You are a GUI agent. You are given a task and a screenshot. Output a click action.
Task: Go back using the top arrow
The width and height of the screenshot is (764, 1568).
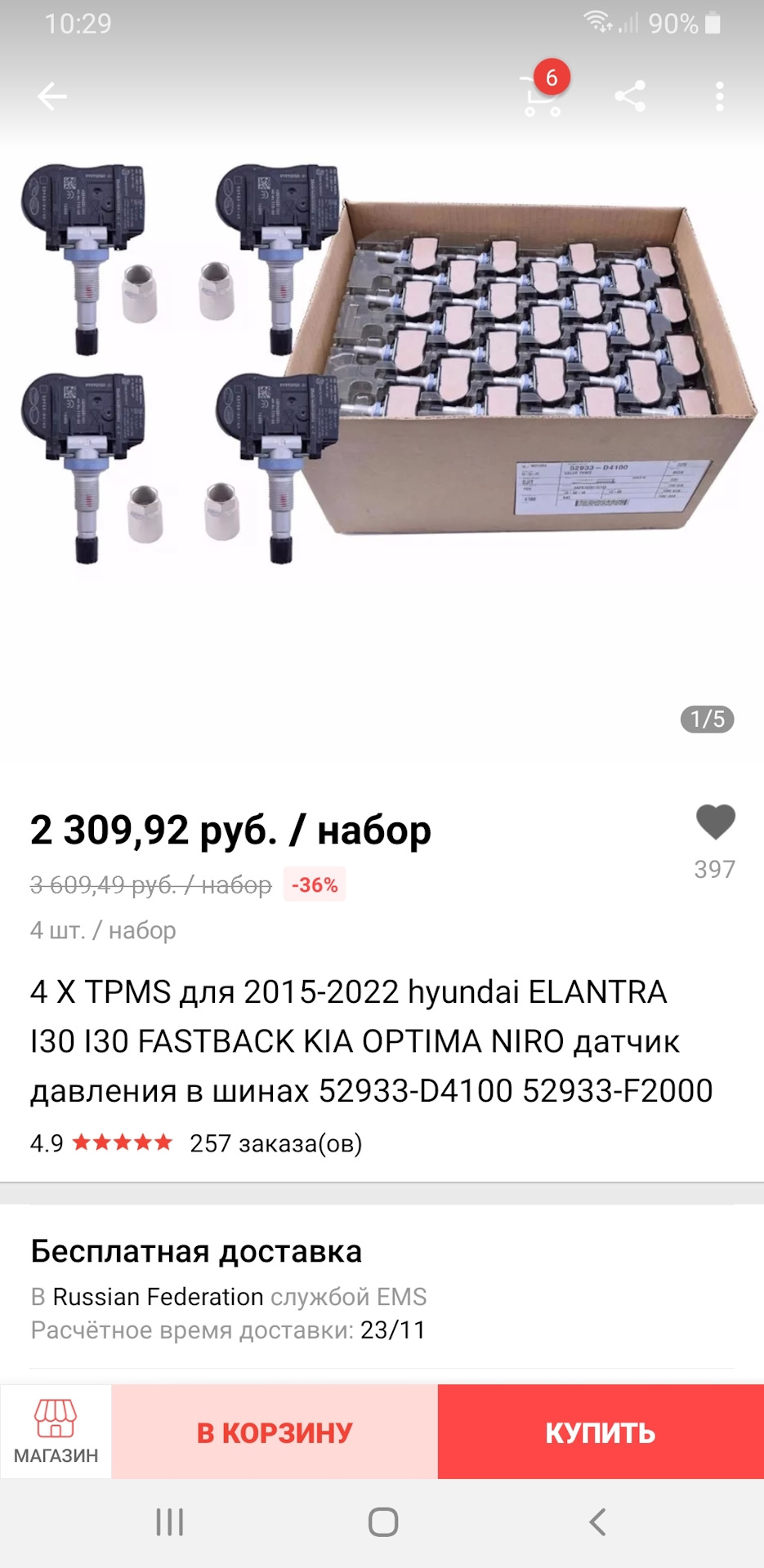point(52,96)
